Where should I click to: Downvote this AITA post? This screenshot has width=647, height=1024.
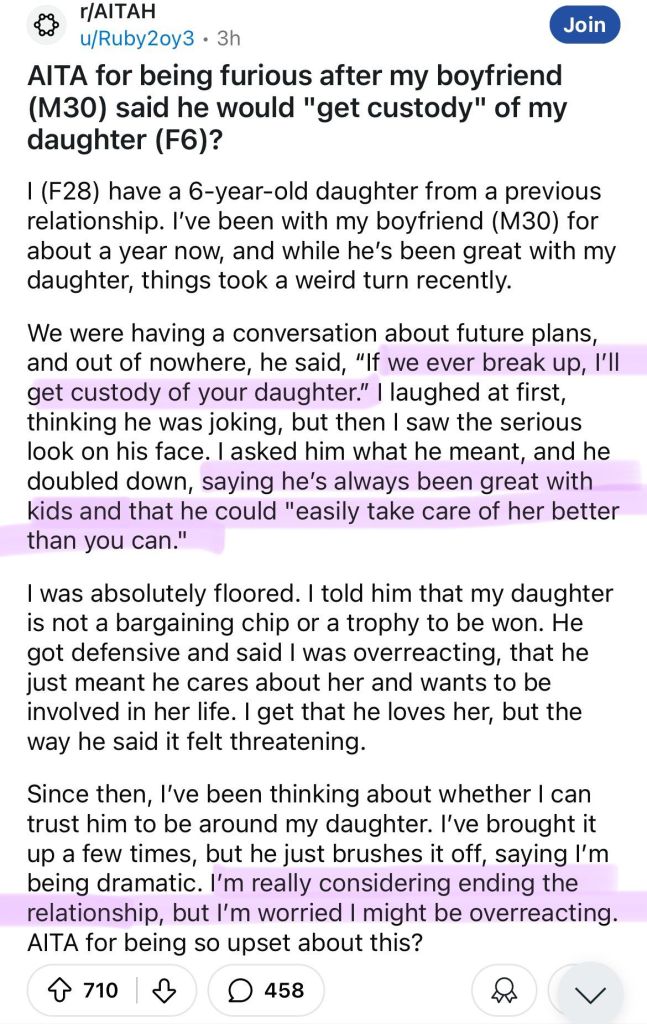[x=162, y=990]
